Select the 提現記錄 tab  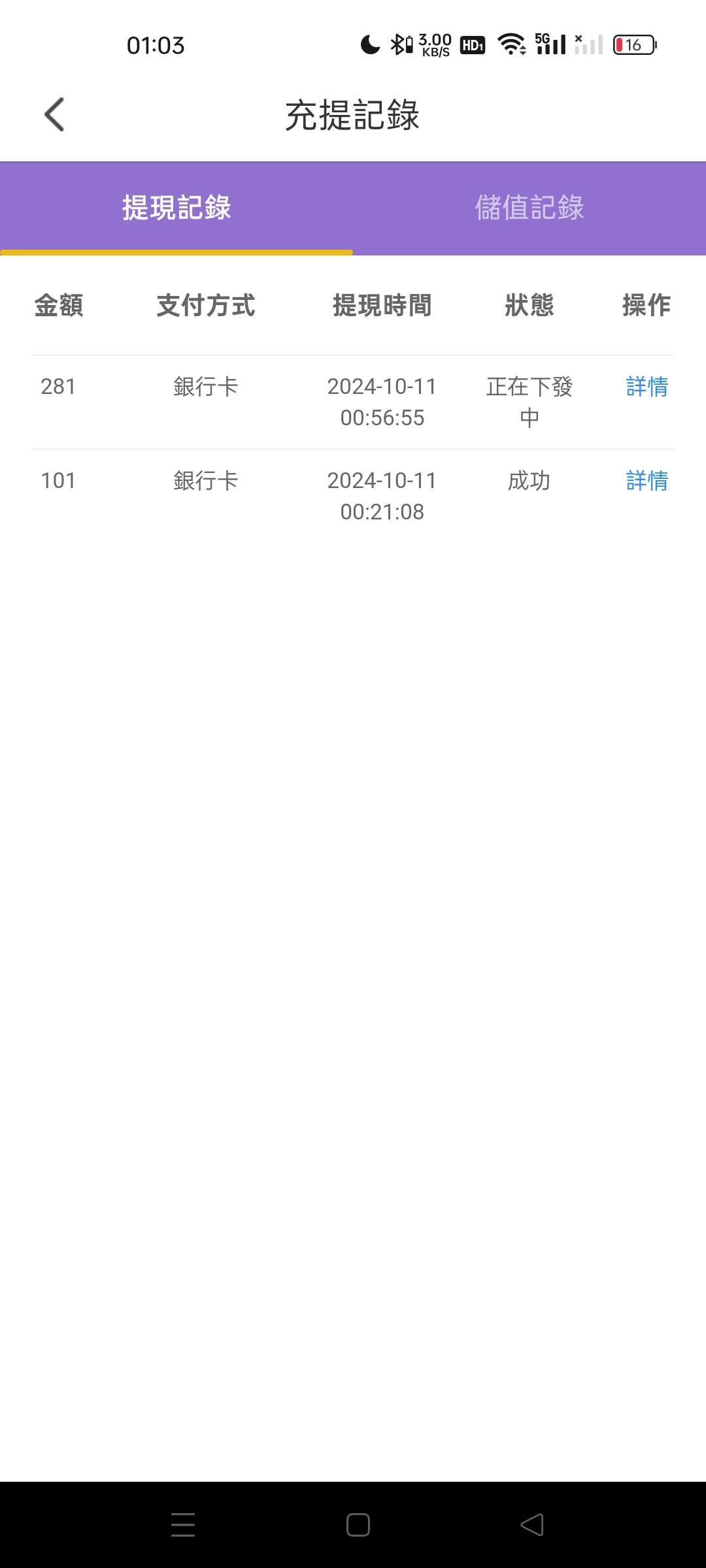tap(176, 208)
